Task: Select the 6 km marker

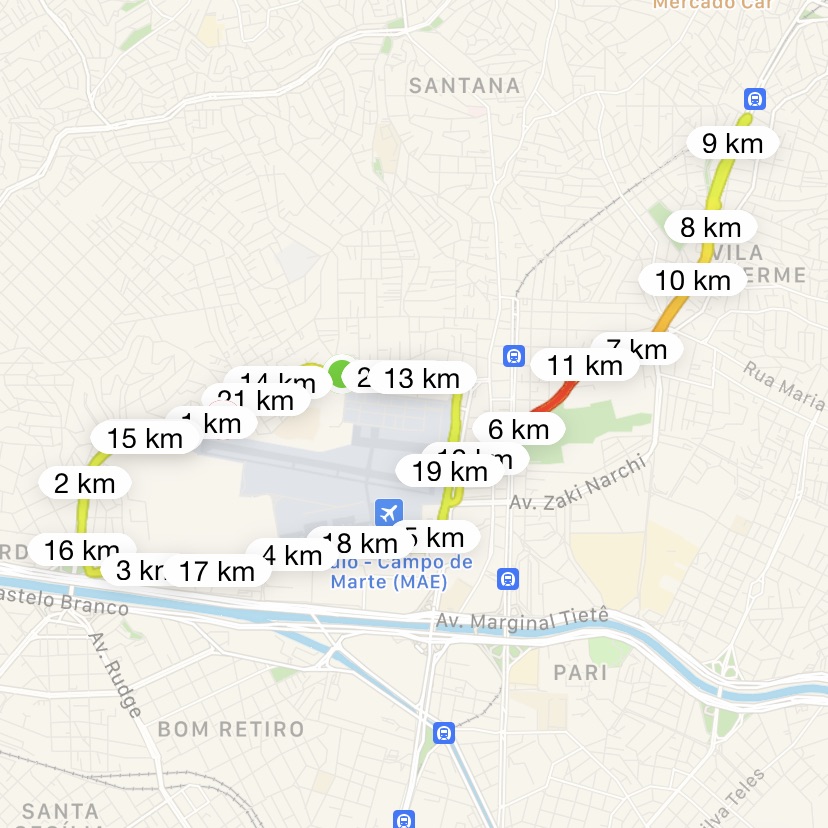Action: (x=518, y=429)
